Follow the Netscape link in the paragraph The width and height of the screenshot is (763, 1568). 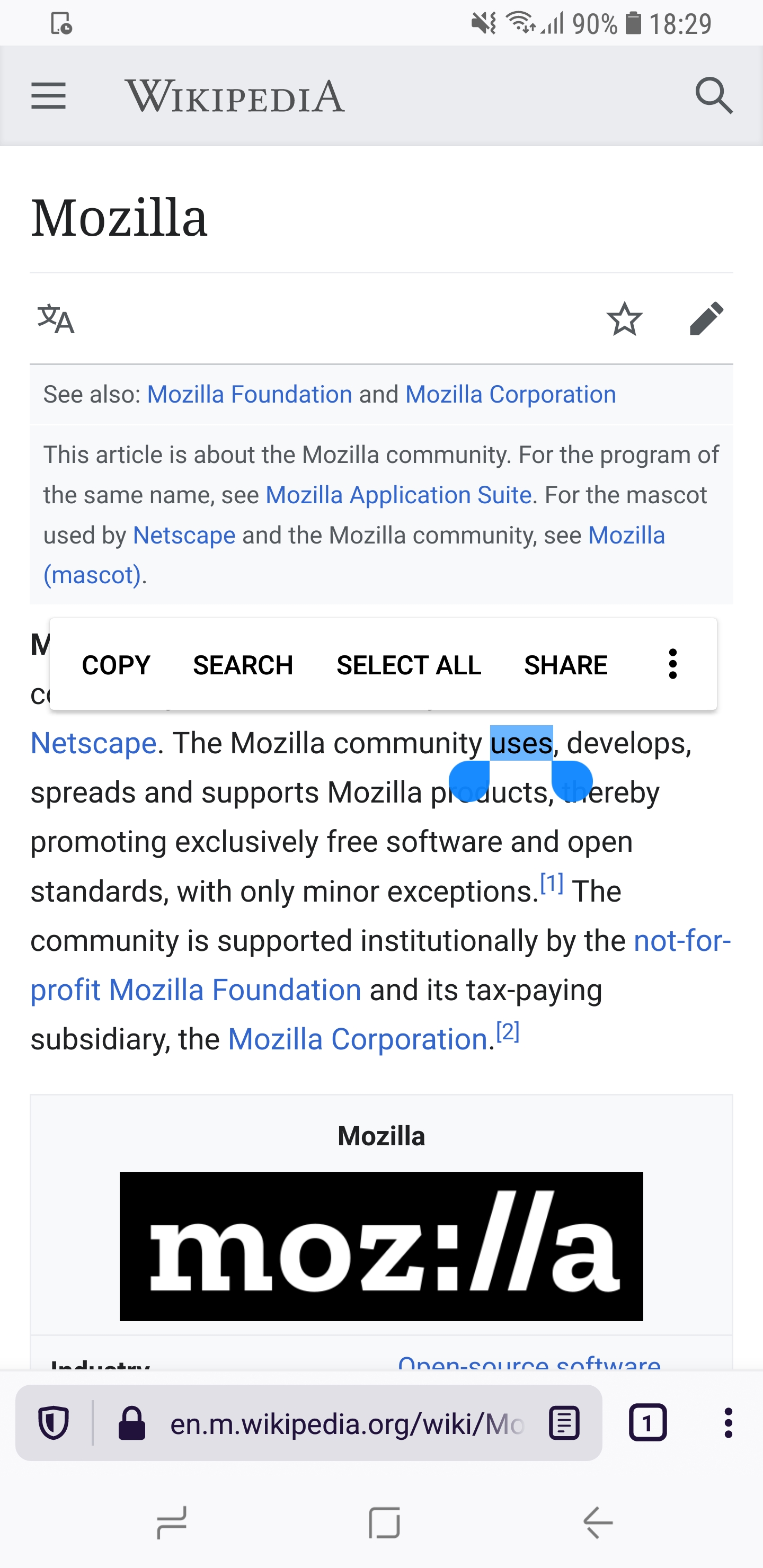(x=94, y=743)
